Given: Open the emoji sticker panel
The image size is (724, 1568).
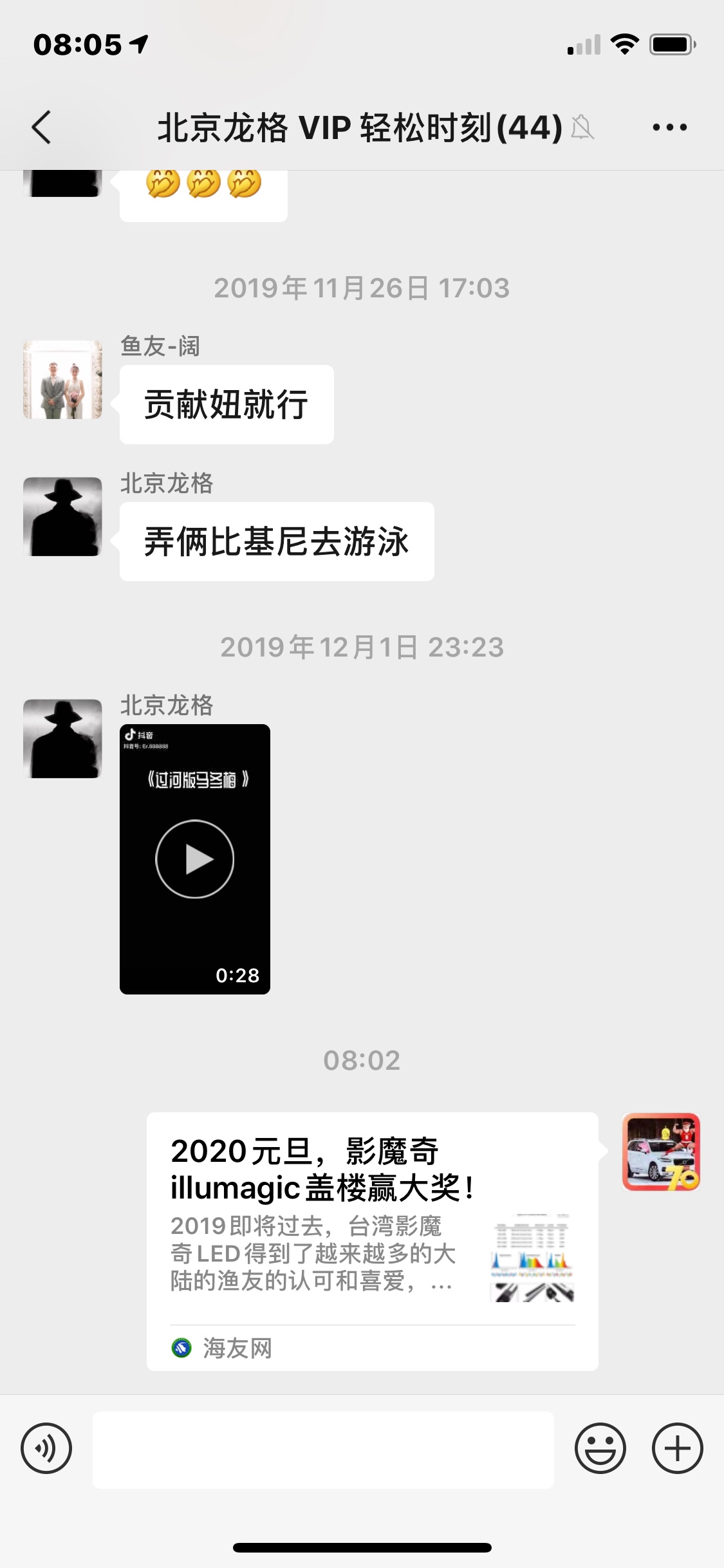Looking at the screenshot, I should click(x=600, y=1448).
